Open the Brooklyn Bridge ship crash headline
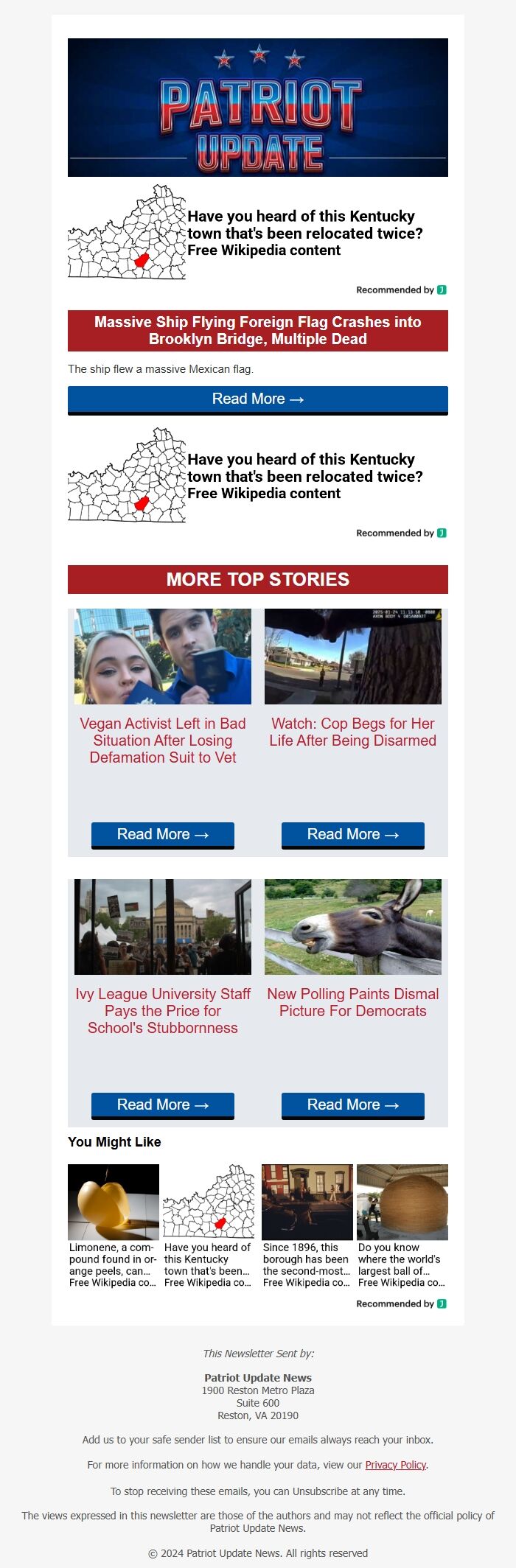516x1568 pixels. (x=257, y=330)
